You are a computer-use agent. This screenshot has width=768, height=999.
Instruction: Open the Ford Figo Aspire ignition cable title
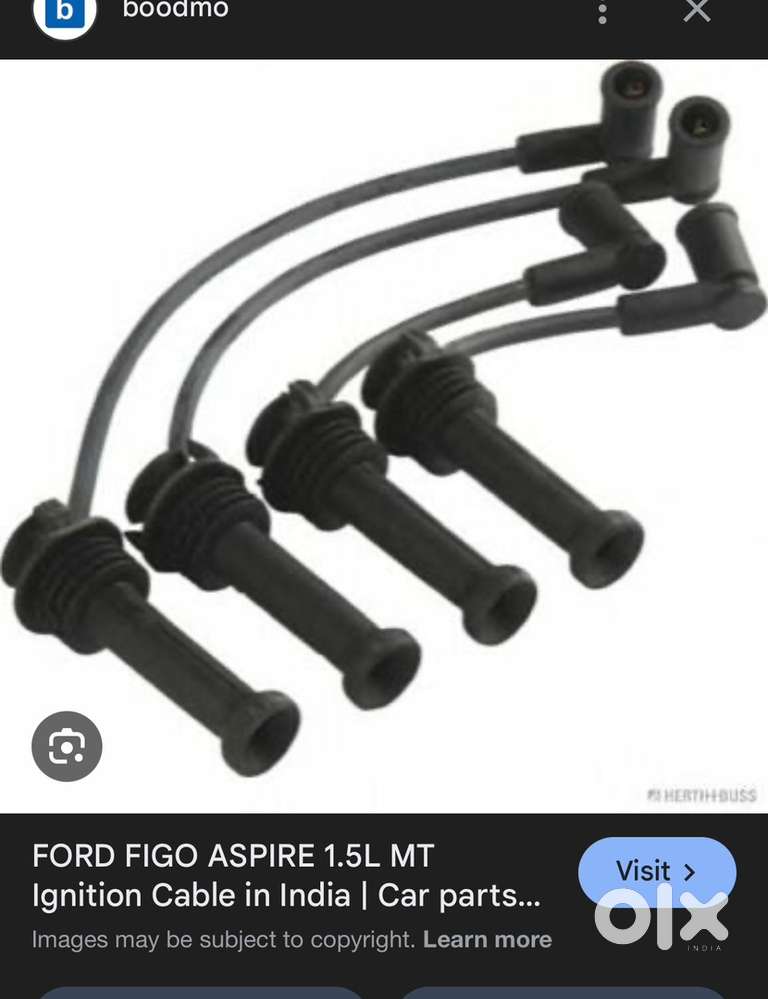[285, 875]
